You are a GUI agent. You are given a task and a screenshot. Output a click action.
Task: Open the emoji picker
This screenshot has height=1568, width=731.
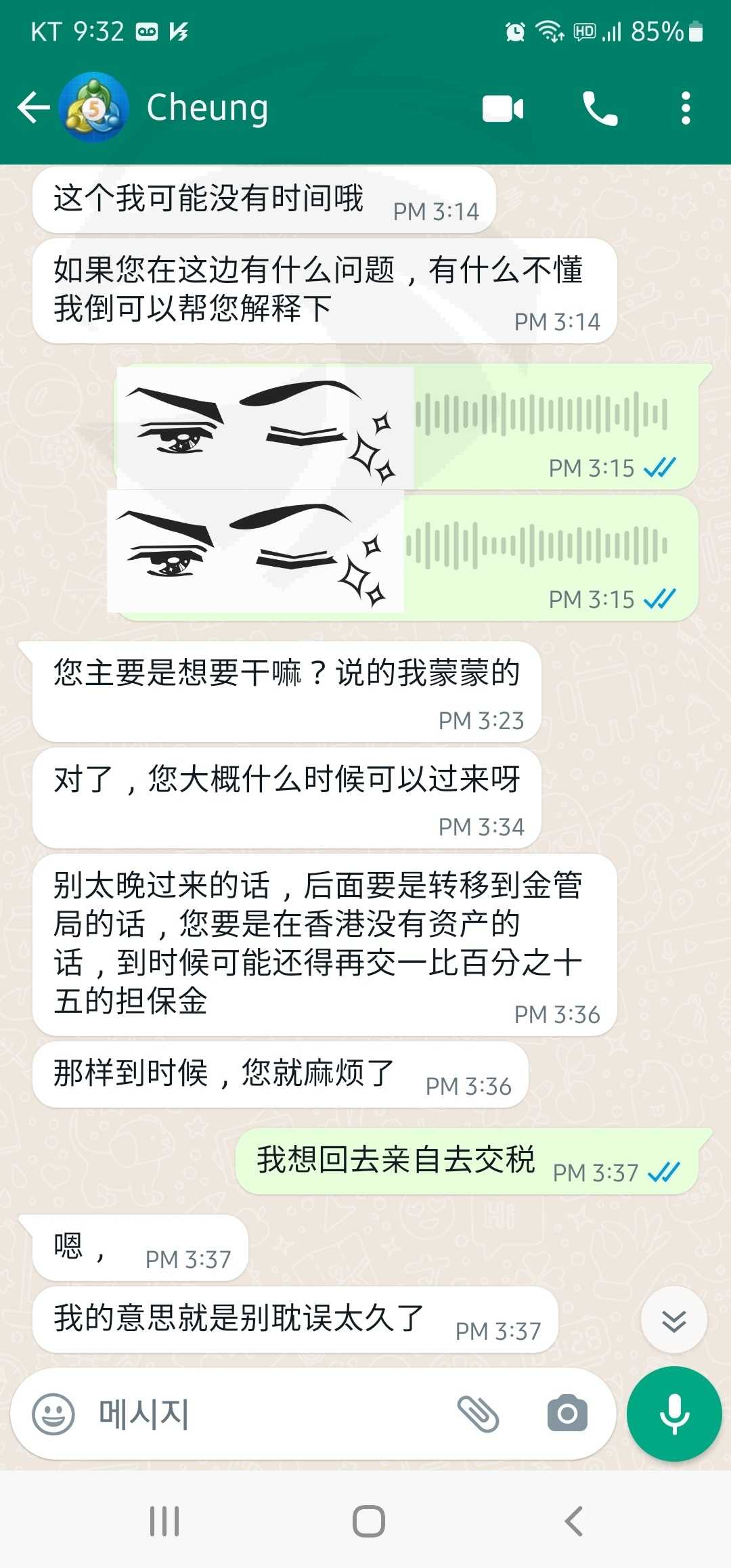(53, 1414)
